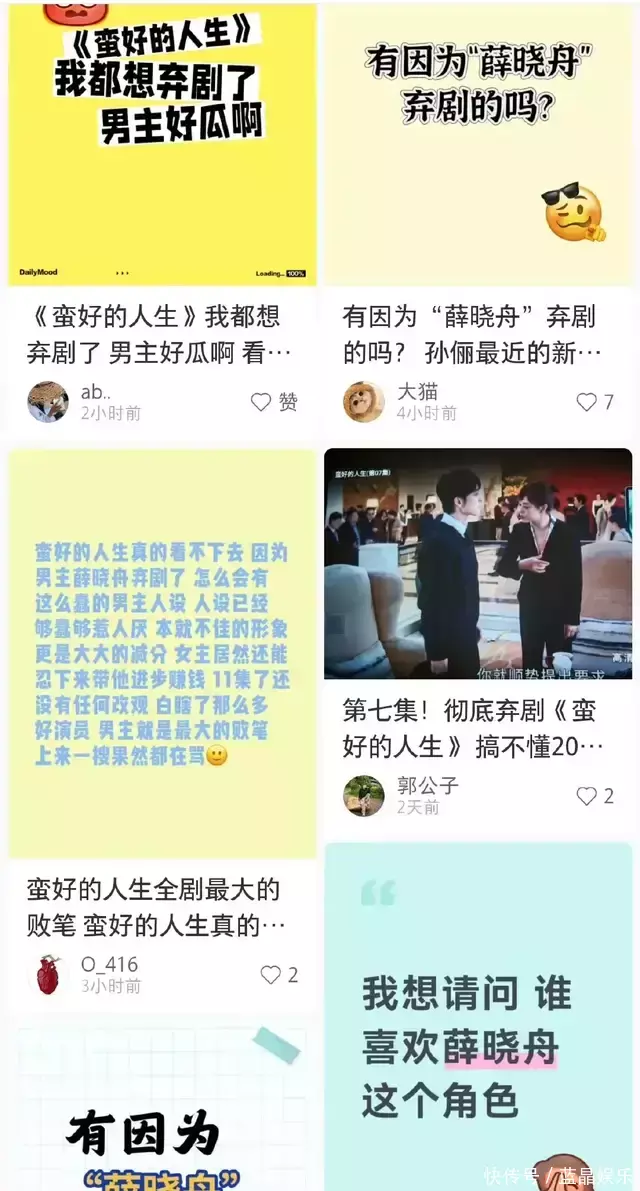
Task: Open the bottom-left post starting 有因为
Action: (162, 1110)
